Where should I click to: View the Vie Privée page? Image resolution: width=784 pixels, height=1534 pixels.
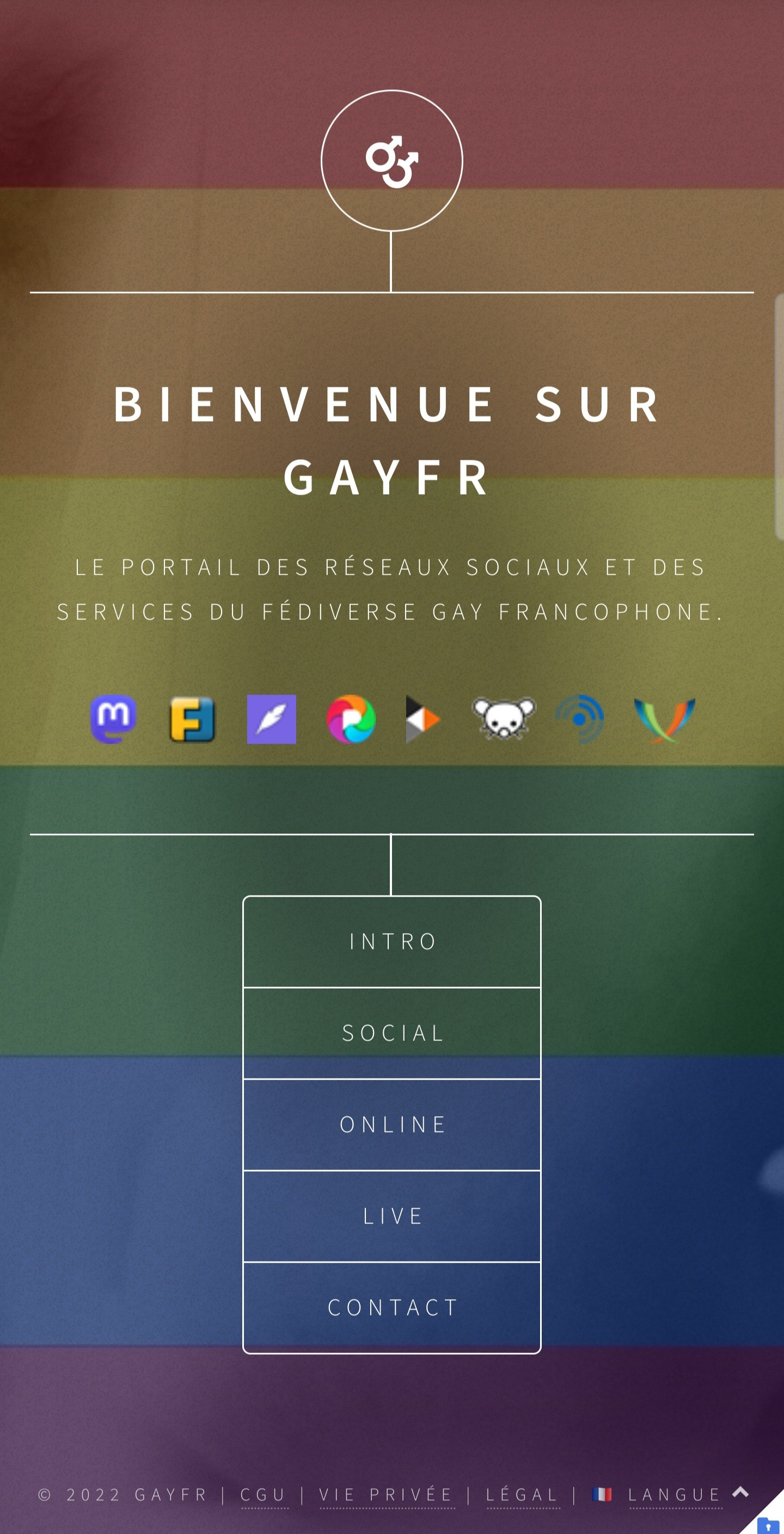click(x=387, y=1494)
